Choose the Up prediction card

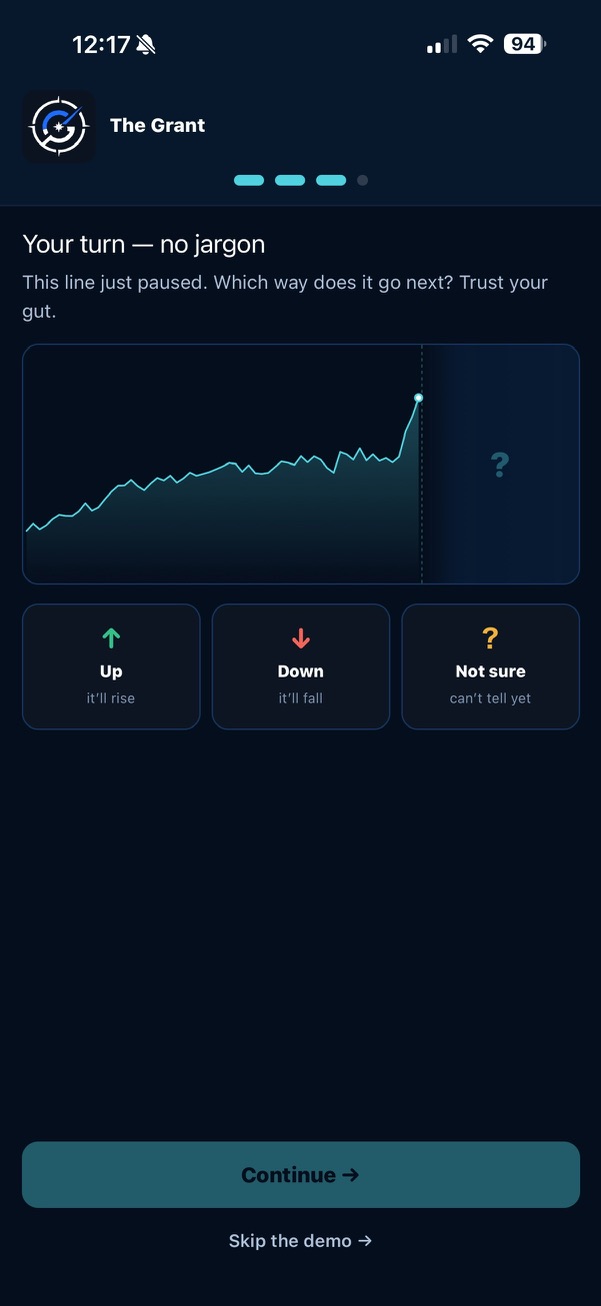tap(111, 667)
